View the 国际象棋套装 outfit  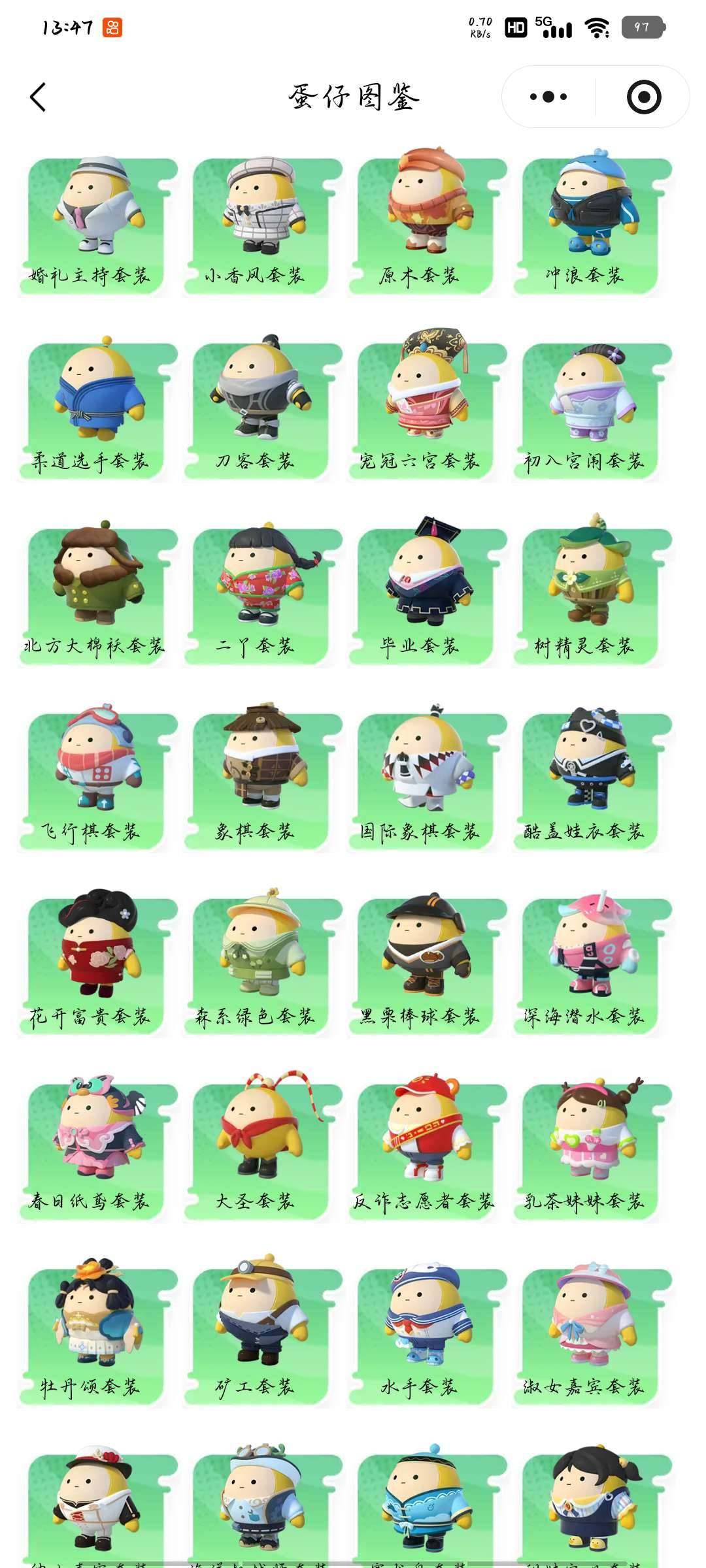tap(428, 781)
